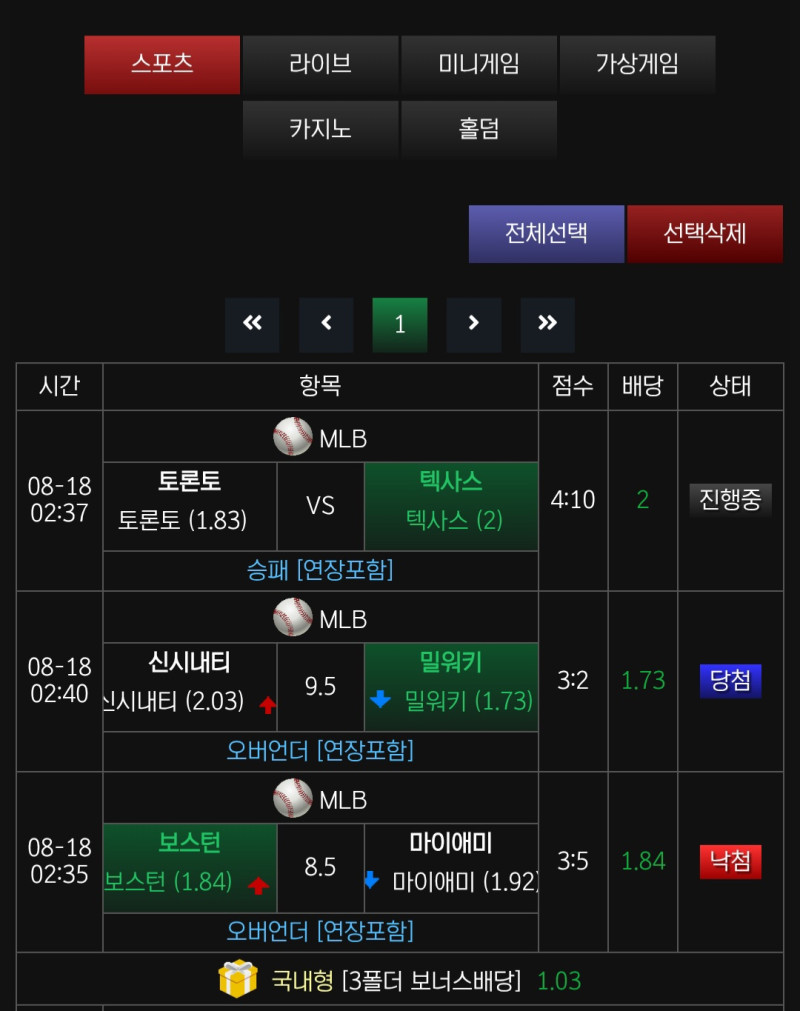Open the 카지노 section

320,129
